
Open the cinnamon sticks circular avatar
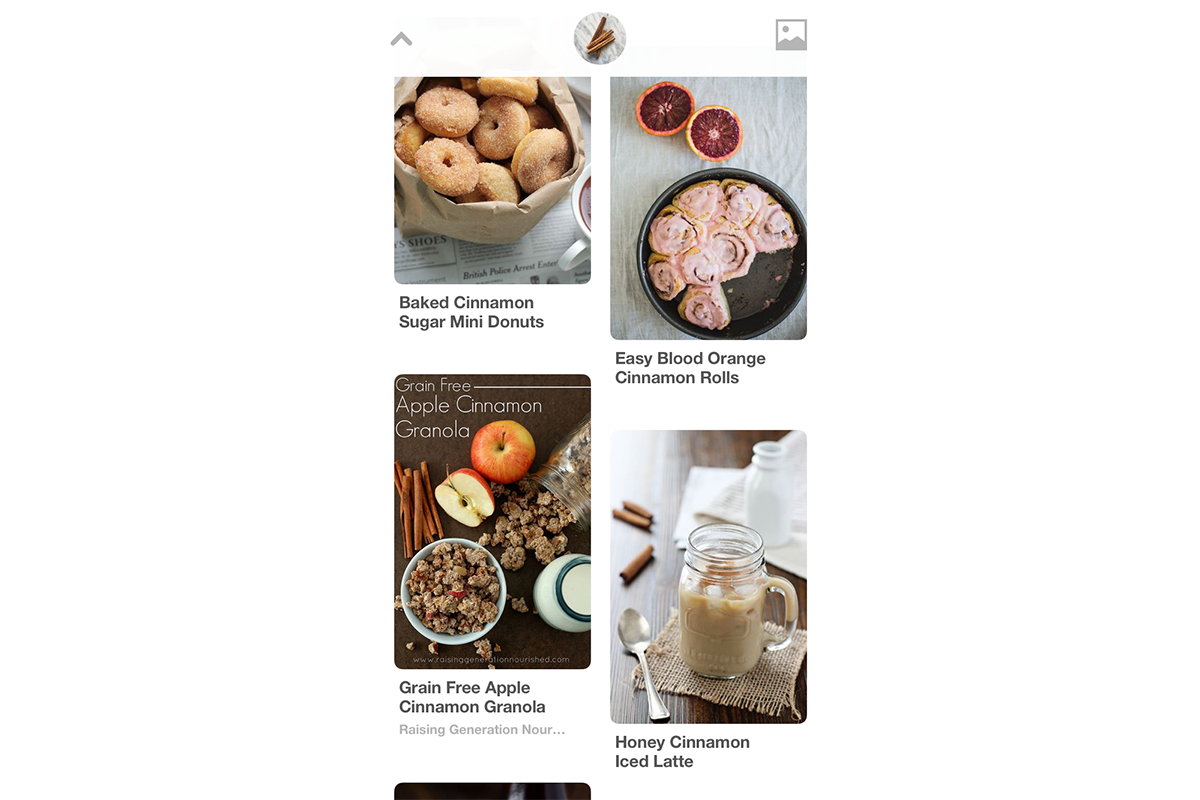click(600, 39)
